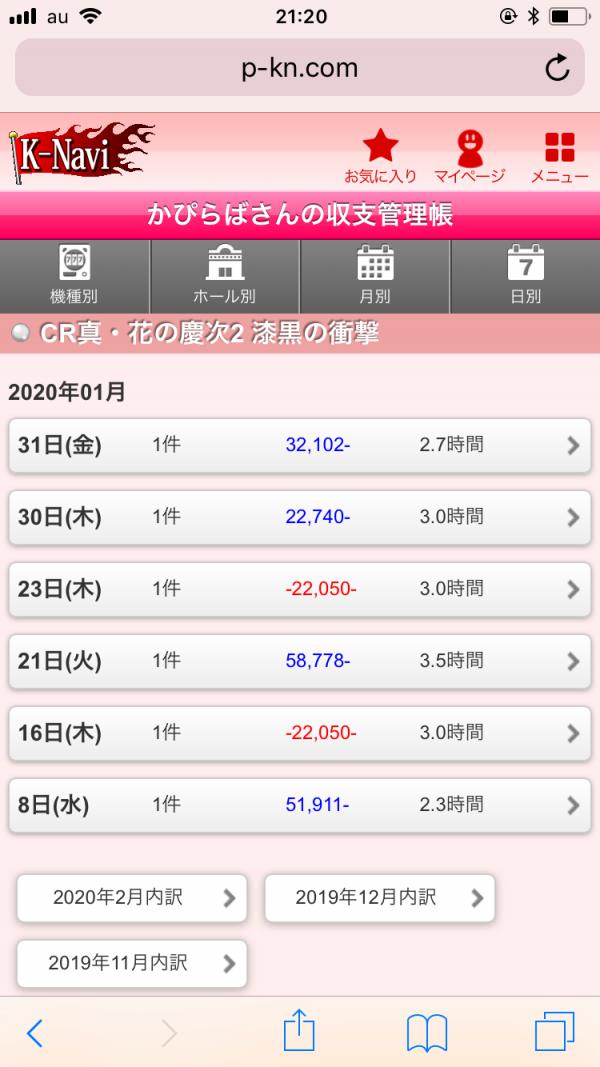Open the 30日(木) record
The width and height of the screenshot is (600, 1067).
300,518
